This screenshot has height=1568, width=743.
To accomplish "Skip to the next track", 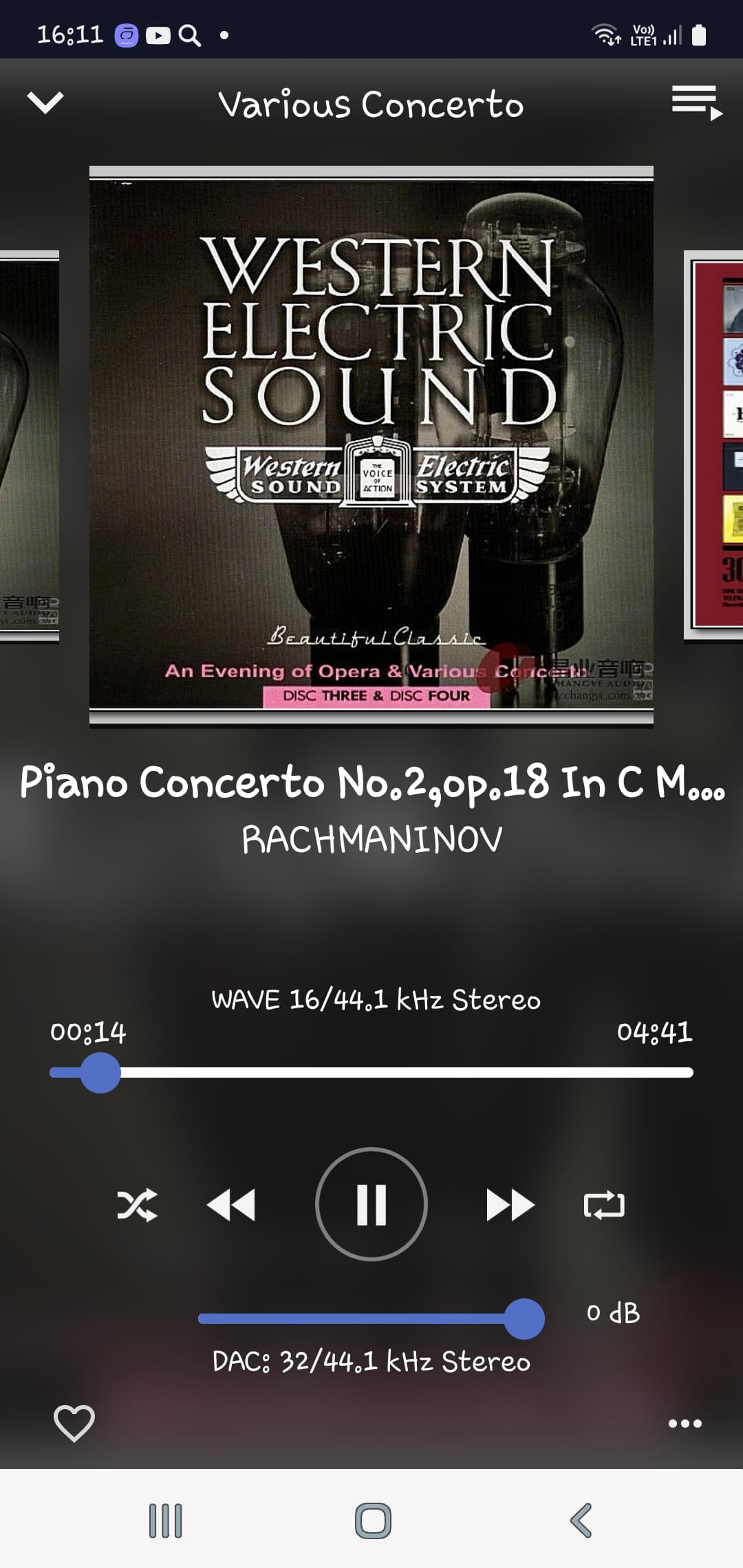I will click(510, 1205).
